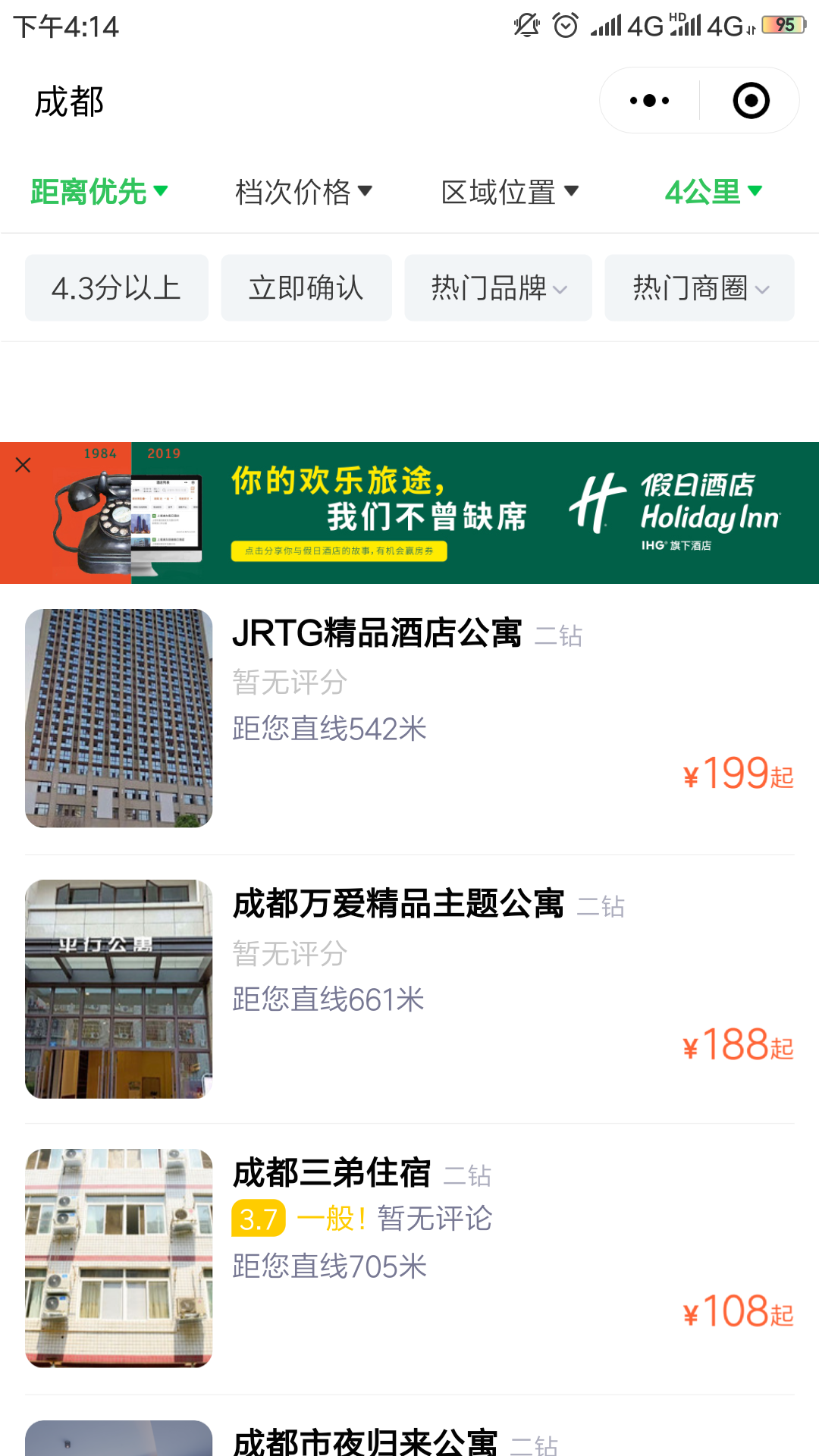Viewport: 819px width, 1456px height.
Task: Open the 区域位置 filter dropdown
Action: (510, 192)
